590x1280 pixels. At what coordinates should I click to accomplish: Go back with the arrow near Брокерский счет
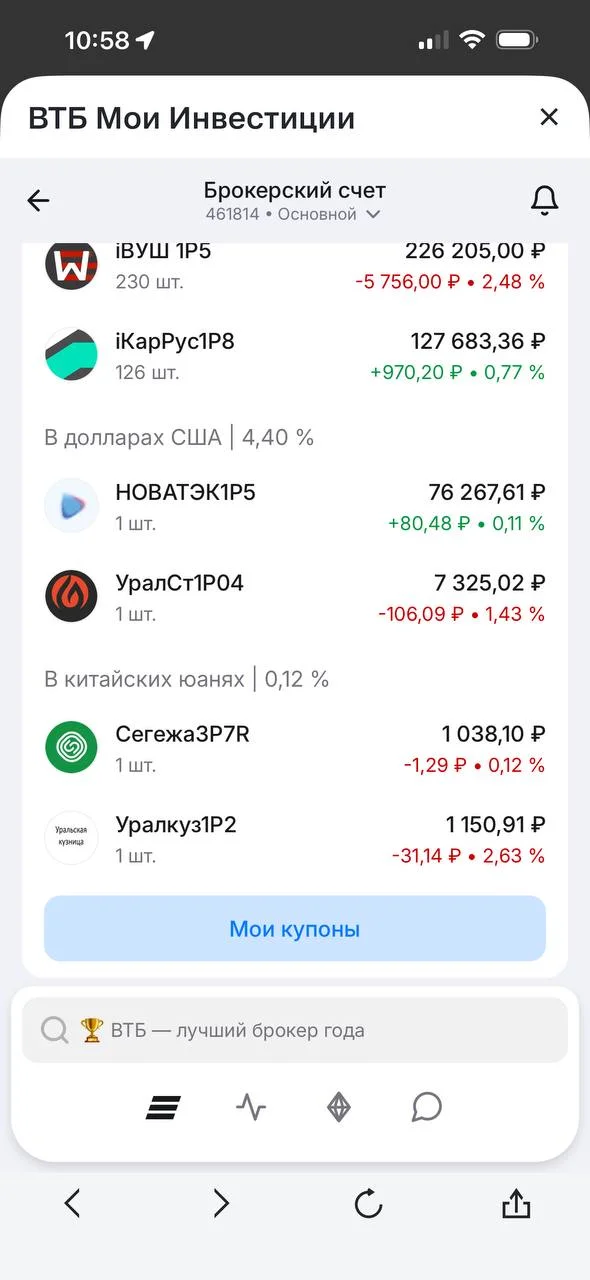(38, 201)
